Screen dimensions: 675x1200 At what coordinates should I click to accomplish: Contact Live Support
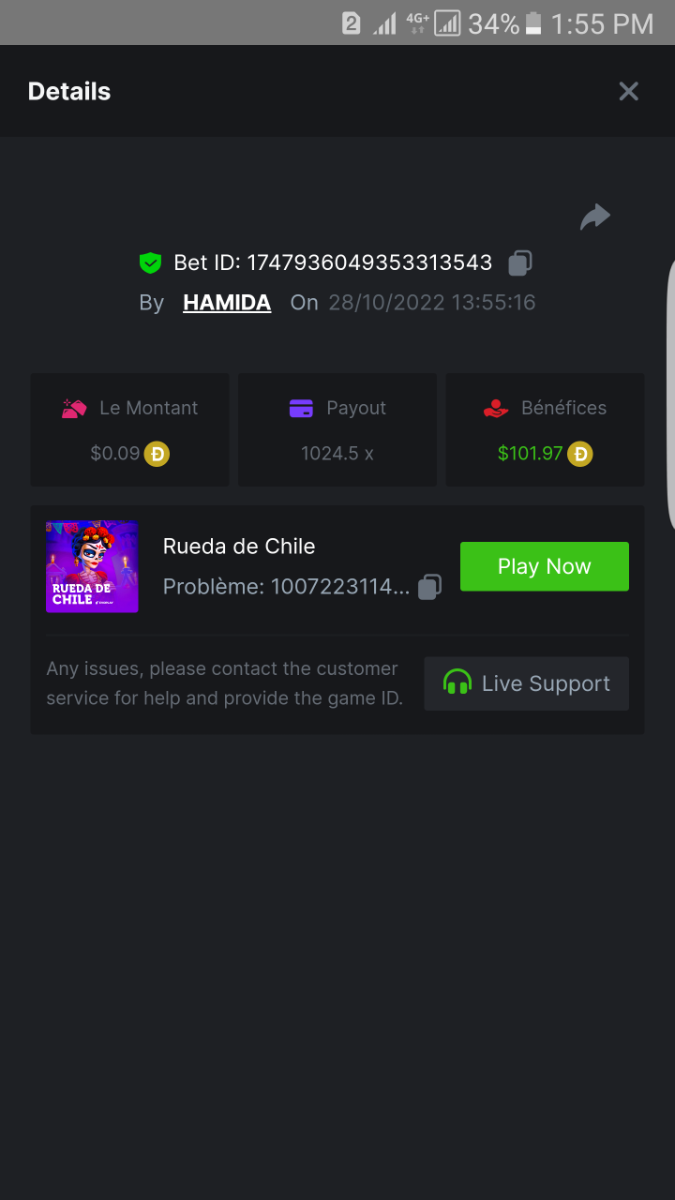[526, 684]
